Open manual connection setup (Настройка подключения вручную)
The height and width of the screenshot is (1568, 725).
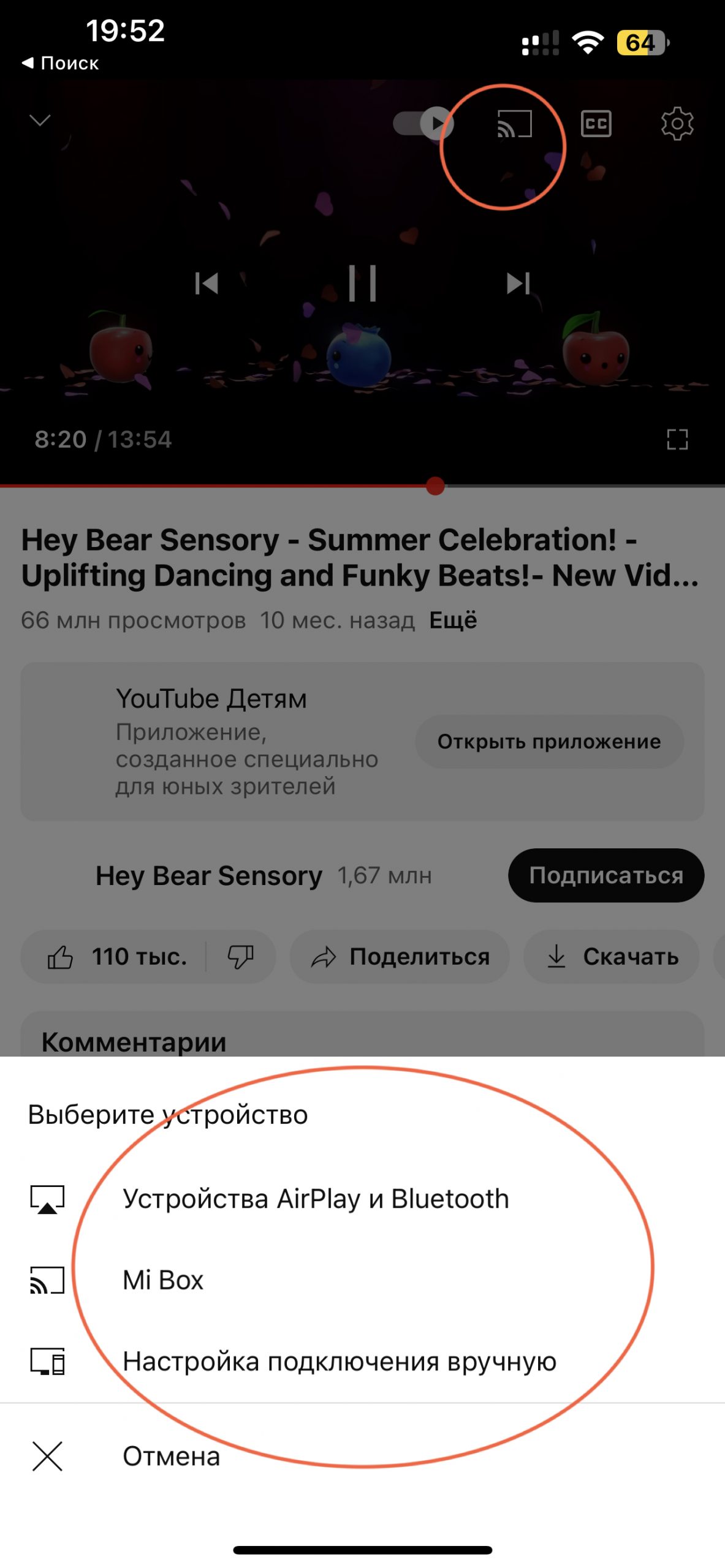point(339,1362)
